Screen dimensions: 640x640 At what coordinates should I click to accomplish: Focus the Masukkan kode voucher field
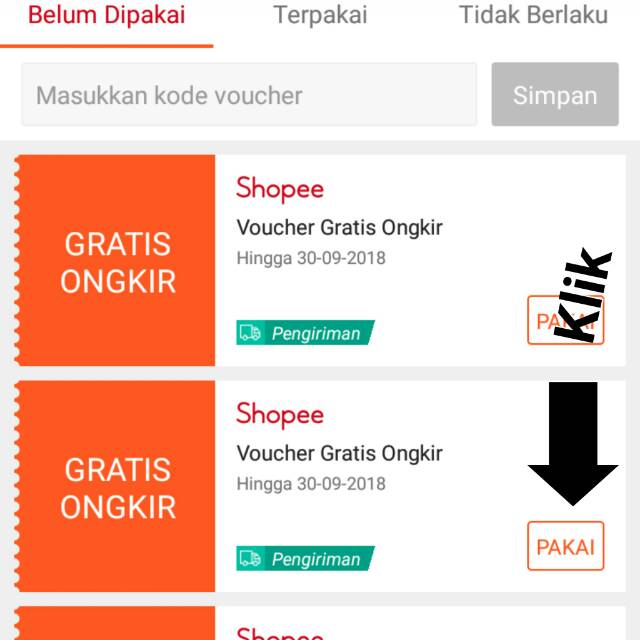[x=249, y=96]
